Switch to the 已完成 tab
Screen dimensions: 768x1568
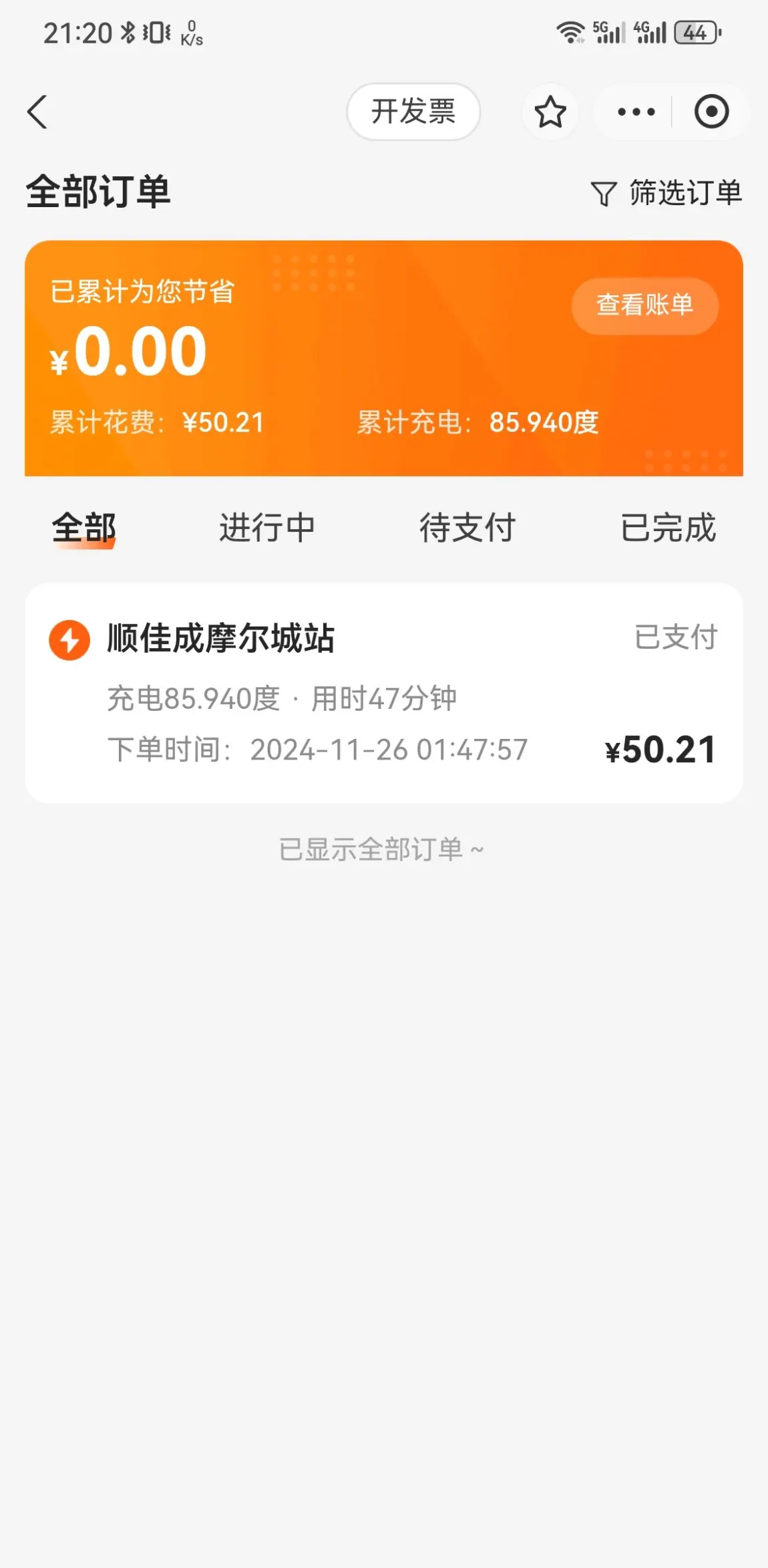point(668,528)
